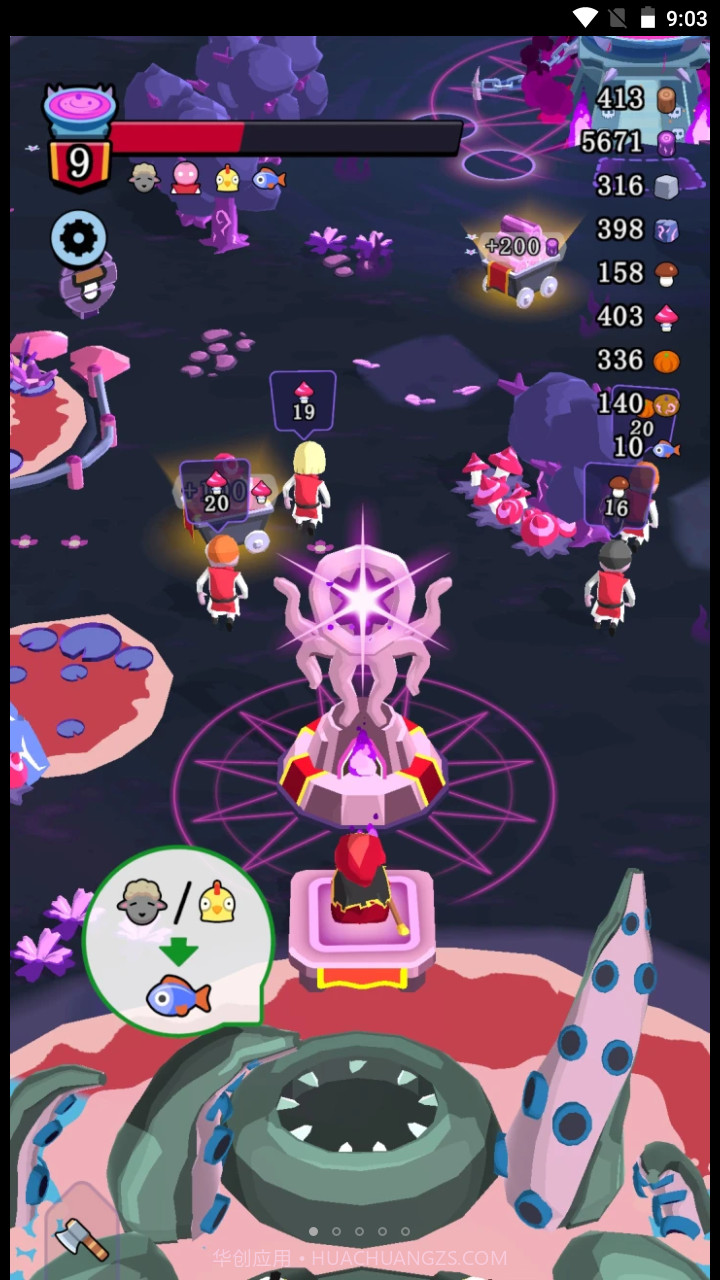This screenshot has width=720, height=1280.
Task: Tap the pink mushroom icon showing 403
Action: (666, 316)
